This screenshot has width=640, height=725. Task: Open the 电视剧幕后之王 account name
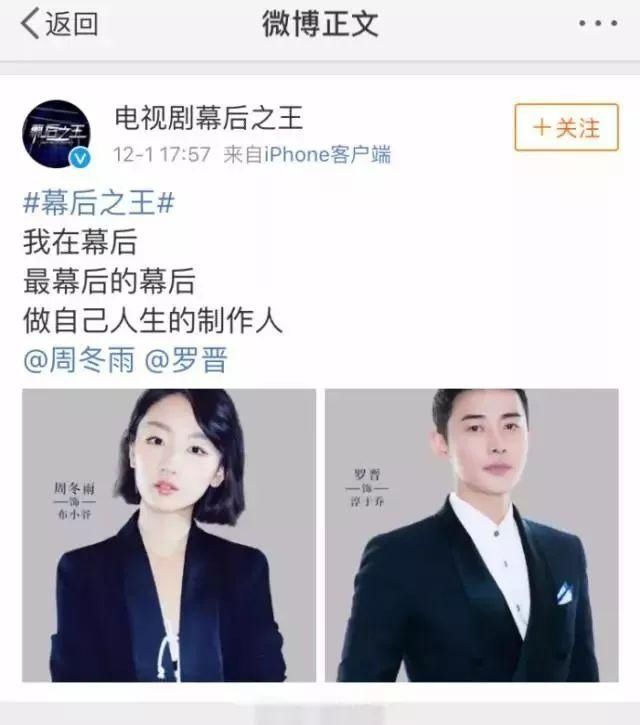pyautogui.click(x=208, y=120)
